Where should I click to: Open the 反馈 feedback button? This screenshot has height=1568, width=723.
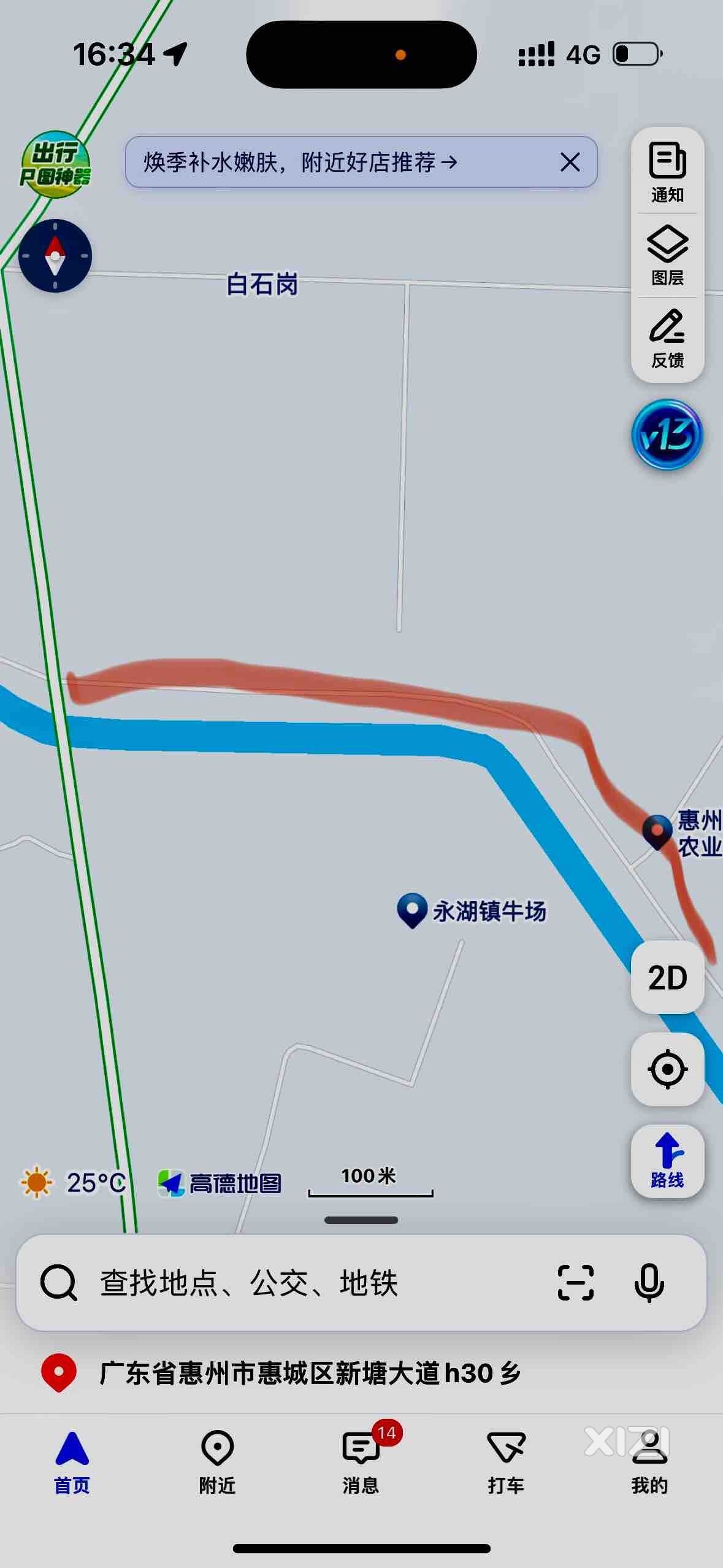pos(667,339)
